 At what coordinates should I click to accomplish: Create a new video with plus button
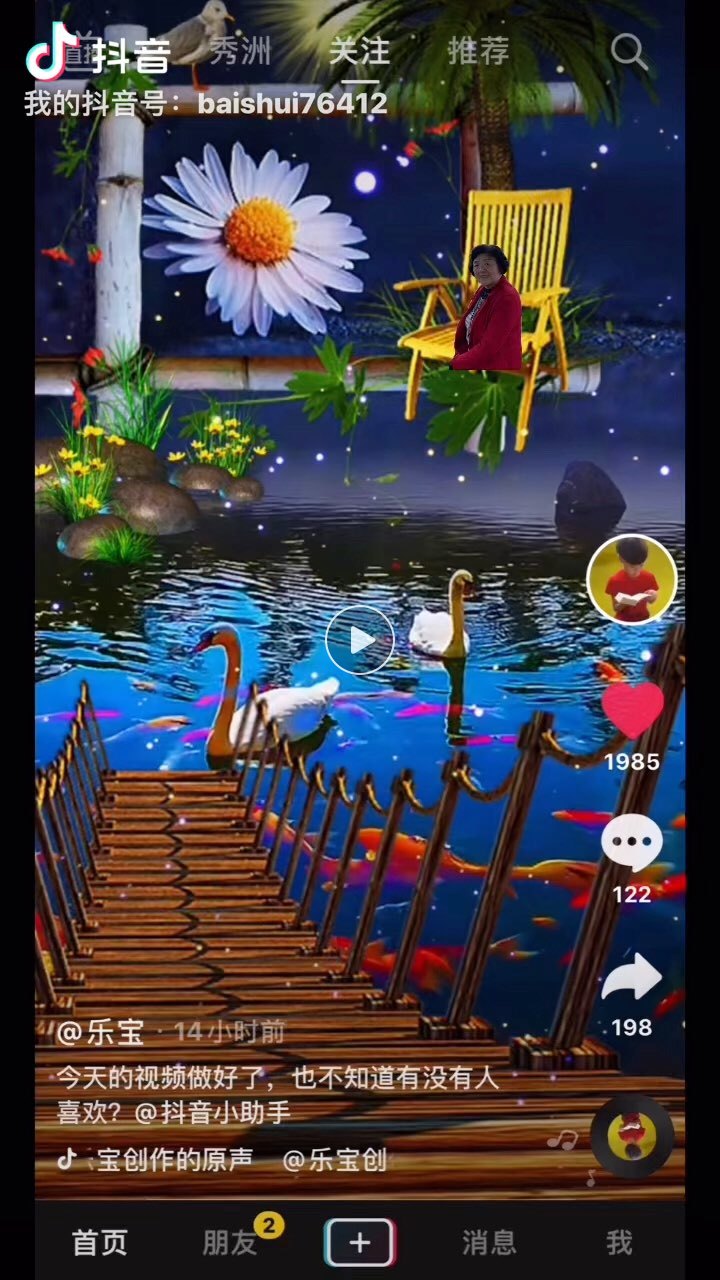click(359, 1242)
